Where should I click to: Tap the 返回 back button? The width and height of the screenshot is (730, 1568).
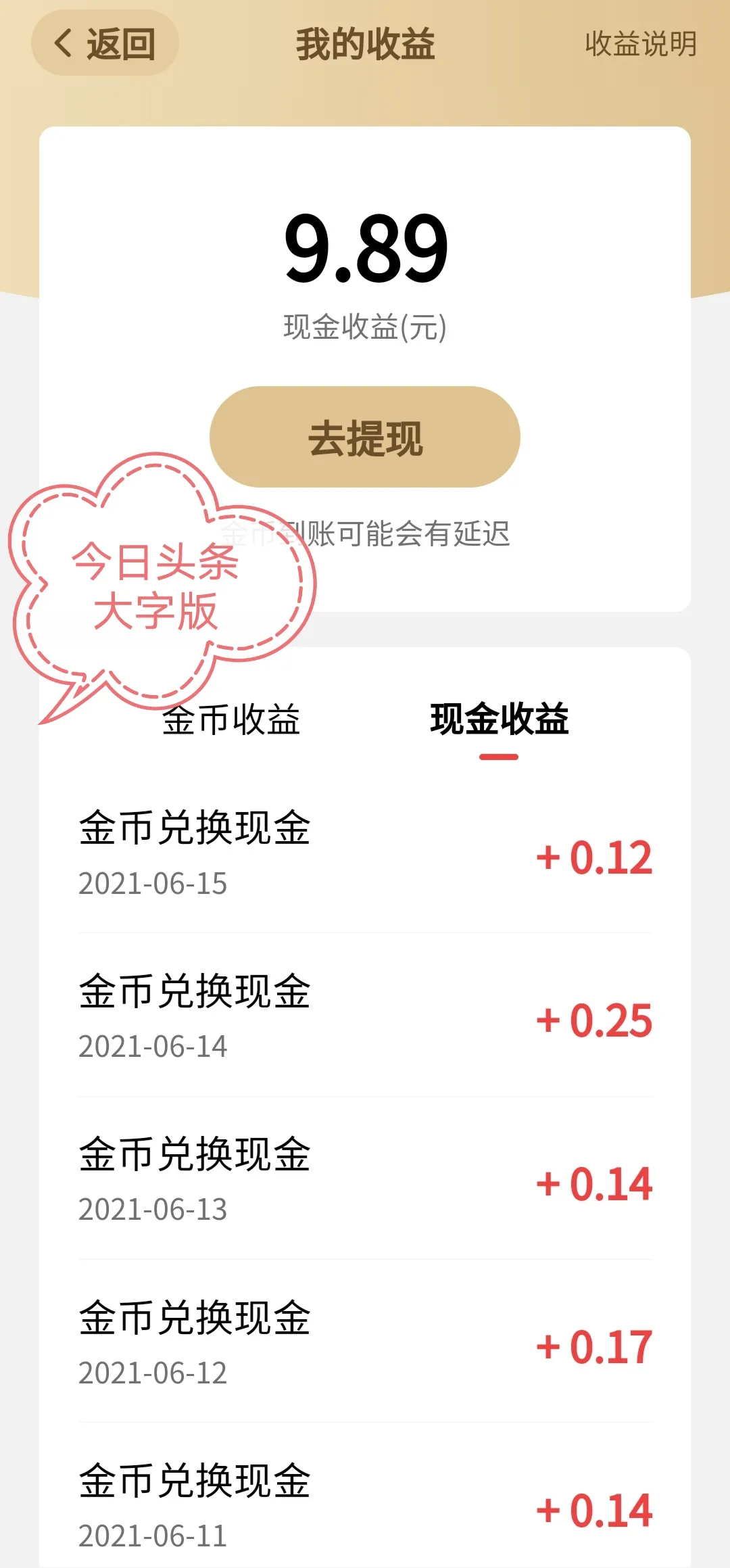click(x=105, y=43)
